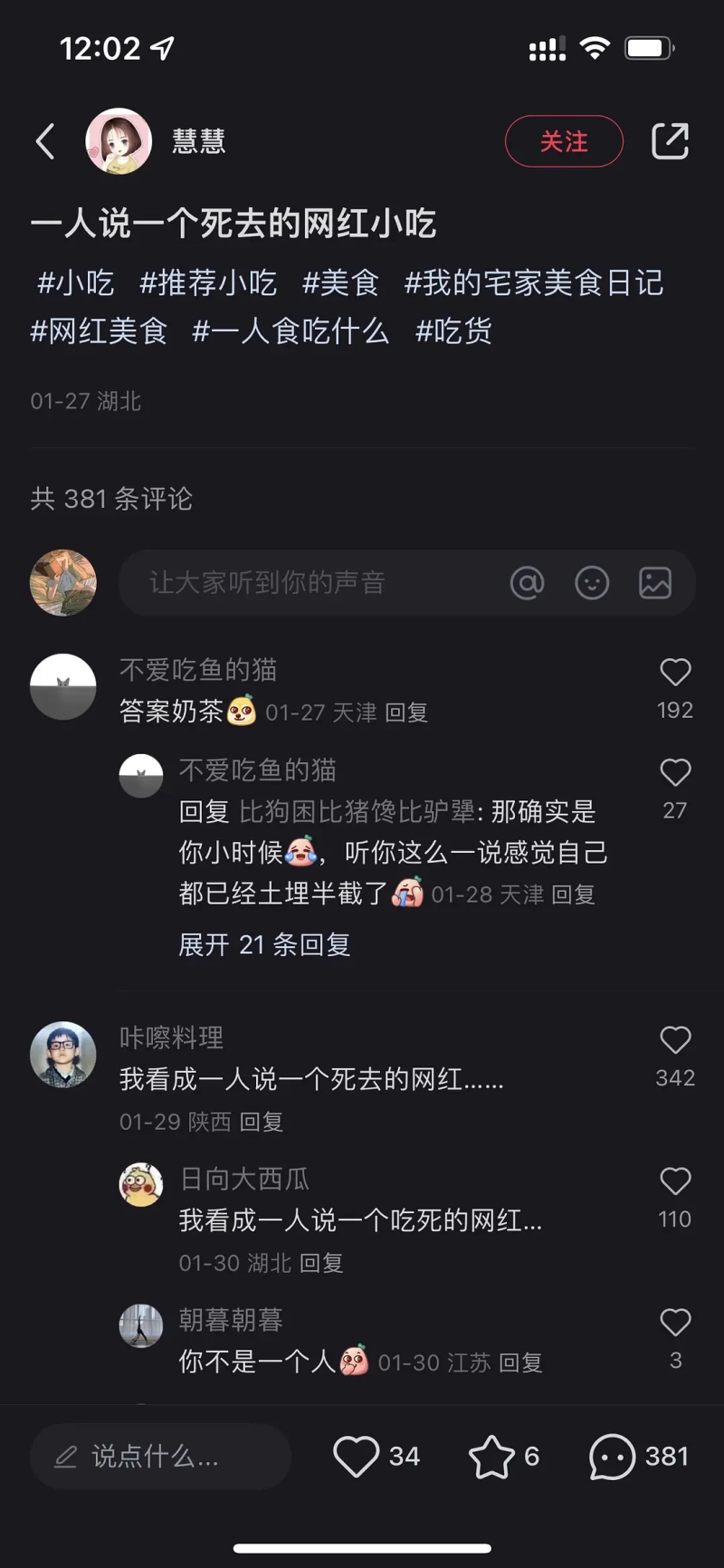Expand 21 more replies
Screen dimensions: 724x1568
264,944
